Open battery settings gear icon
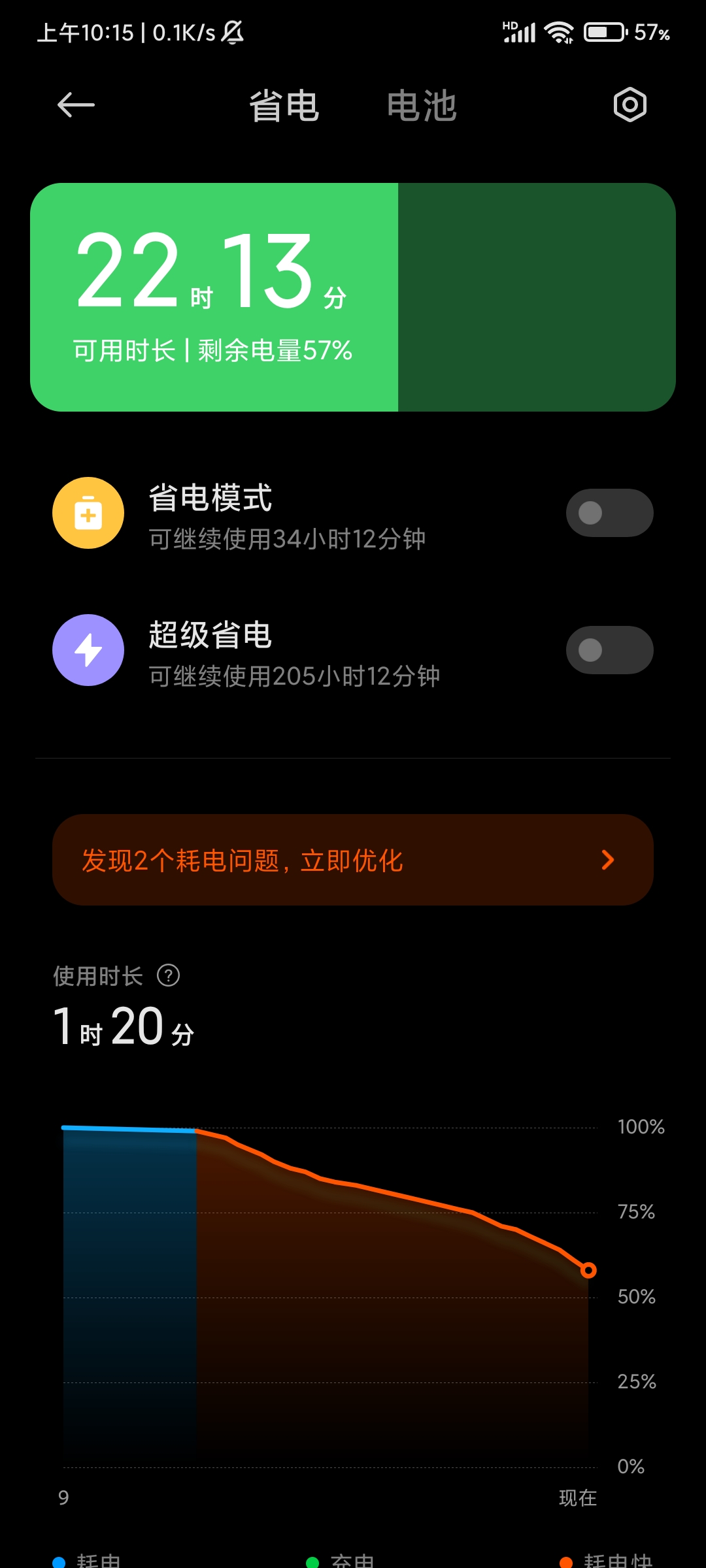The image size is (706, 1568). [630, 105]
